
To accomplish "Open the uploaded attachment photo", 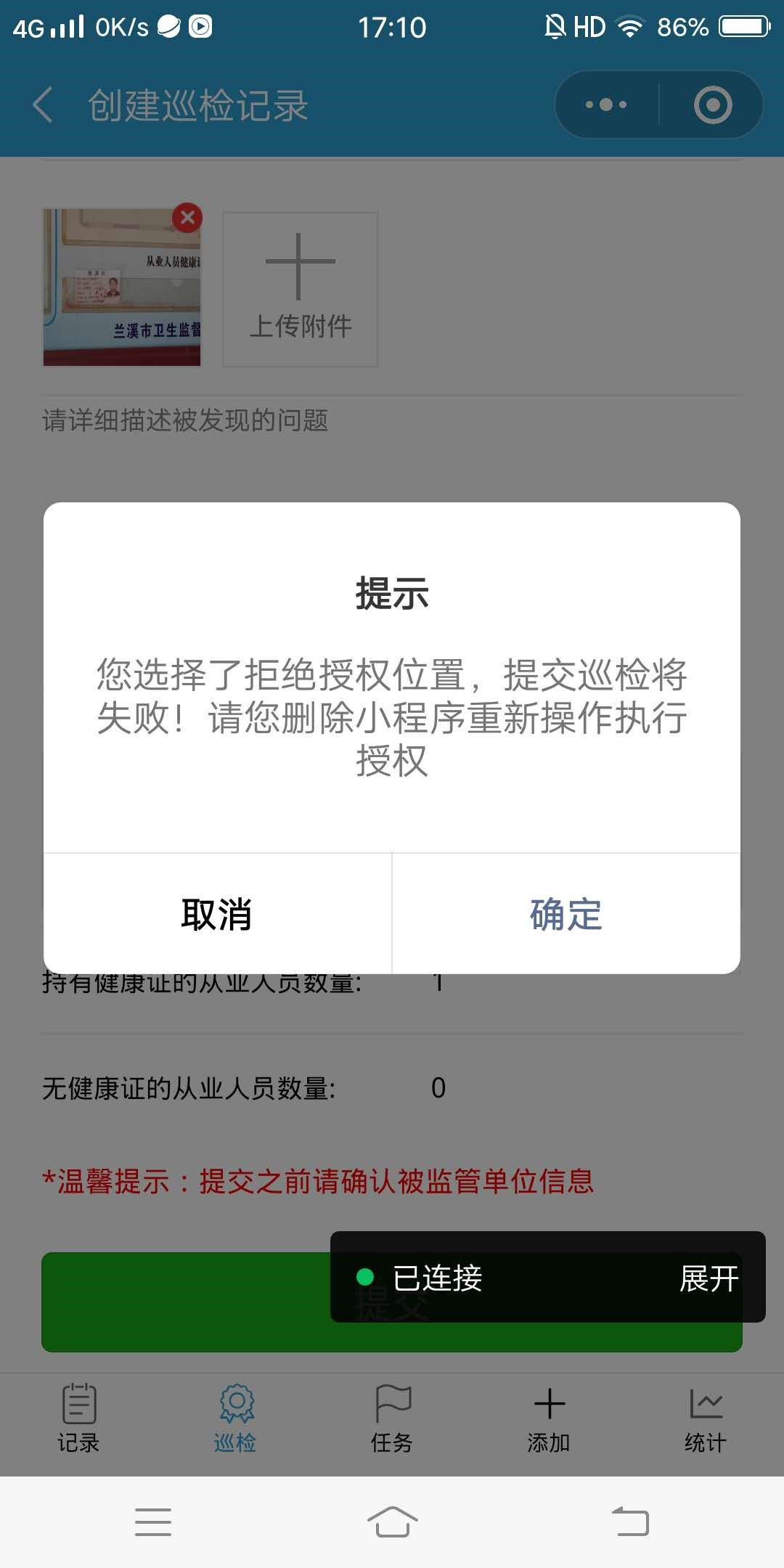I will pos(116,298).
